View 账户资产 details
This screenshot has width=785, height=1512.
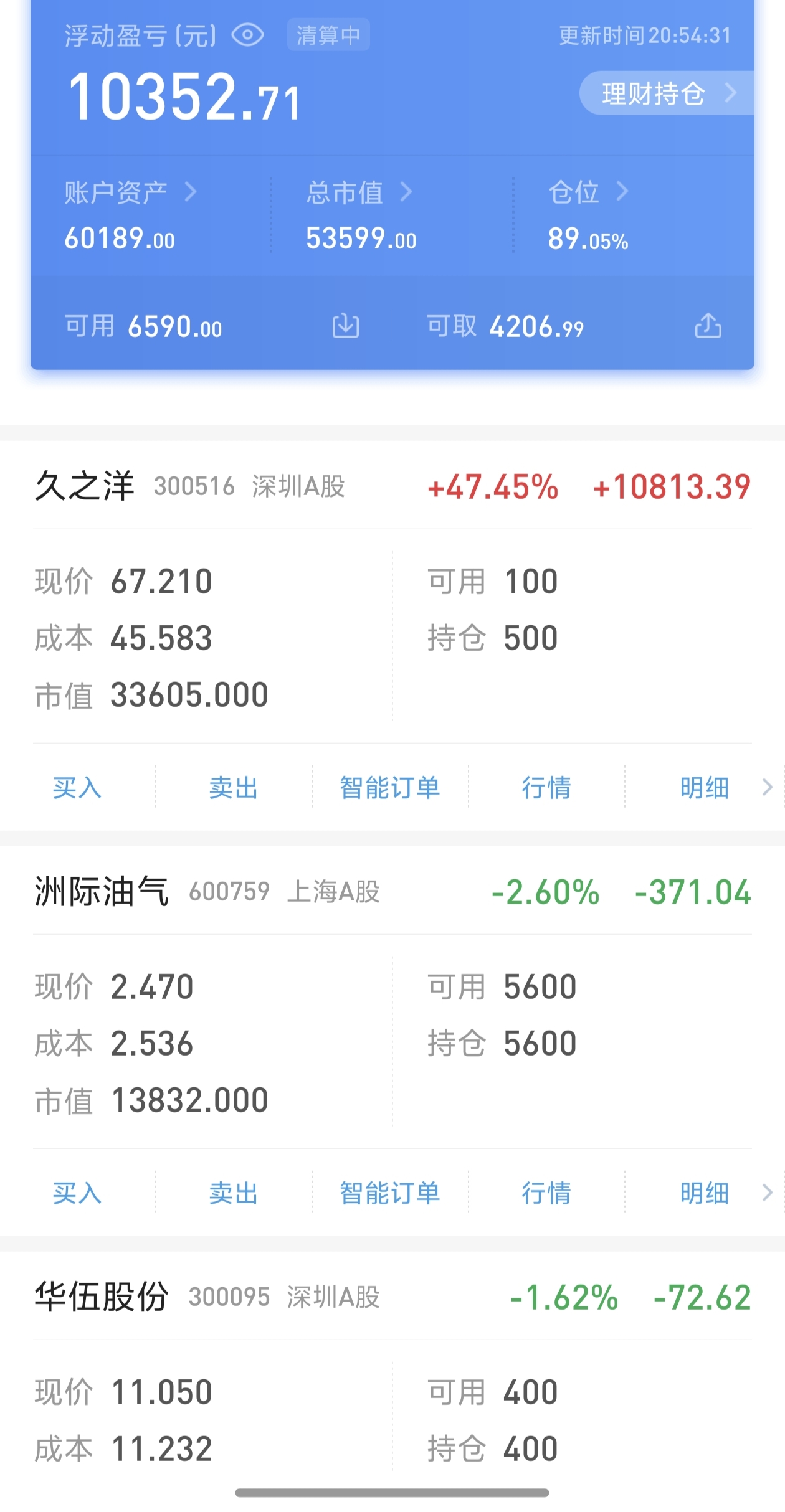tap(130, 192)
